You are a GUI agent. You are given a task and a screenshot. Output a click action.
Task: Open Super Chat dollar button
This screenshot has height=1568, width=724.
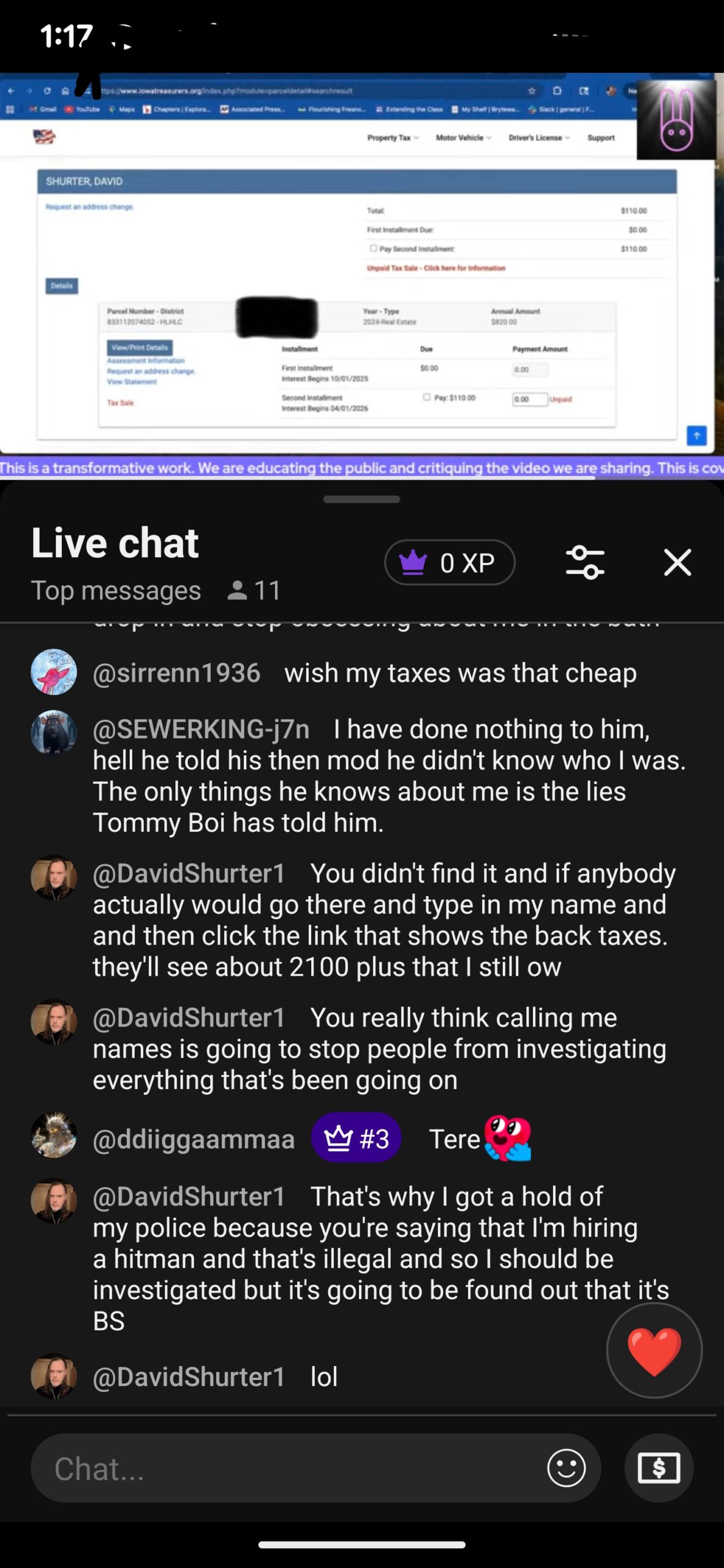click(658, 1468)
